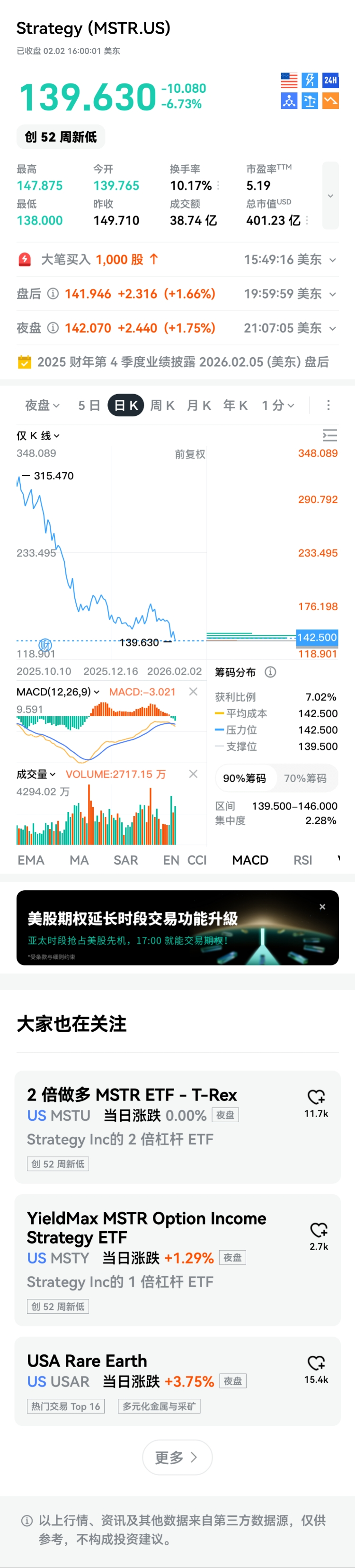Add MSTU ETF to watchlist
The height and width of the screenshot is (1568, 355).
316,1097
